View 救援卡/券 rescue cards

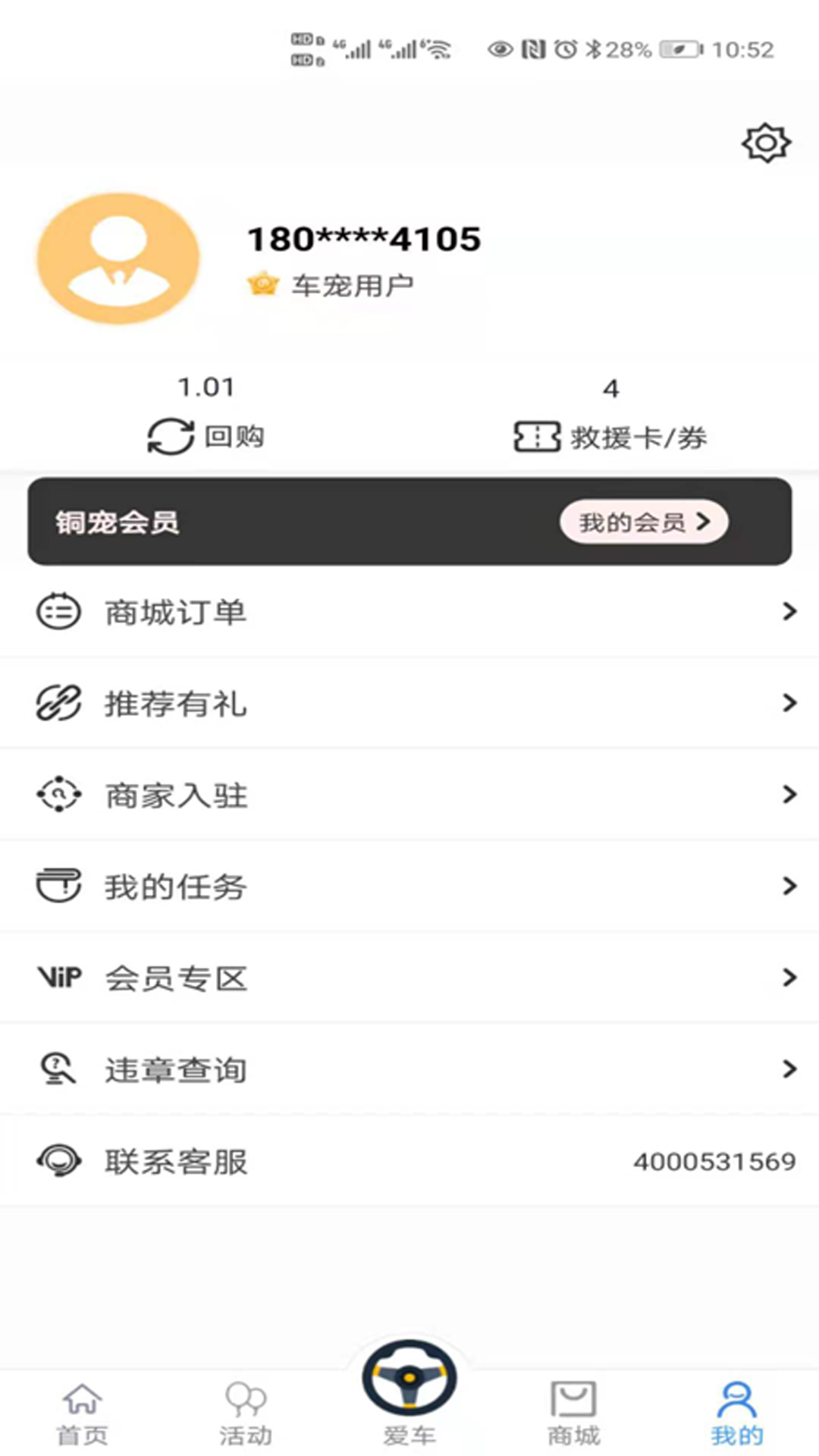[x=610, y=415]
